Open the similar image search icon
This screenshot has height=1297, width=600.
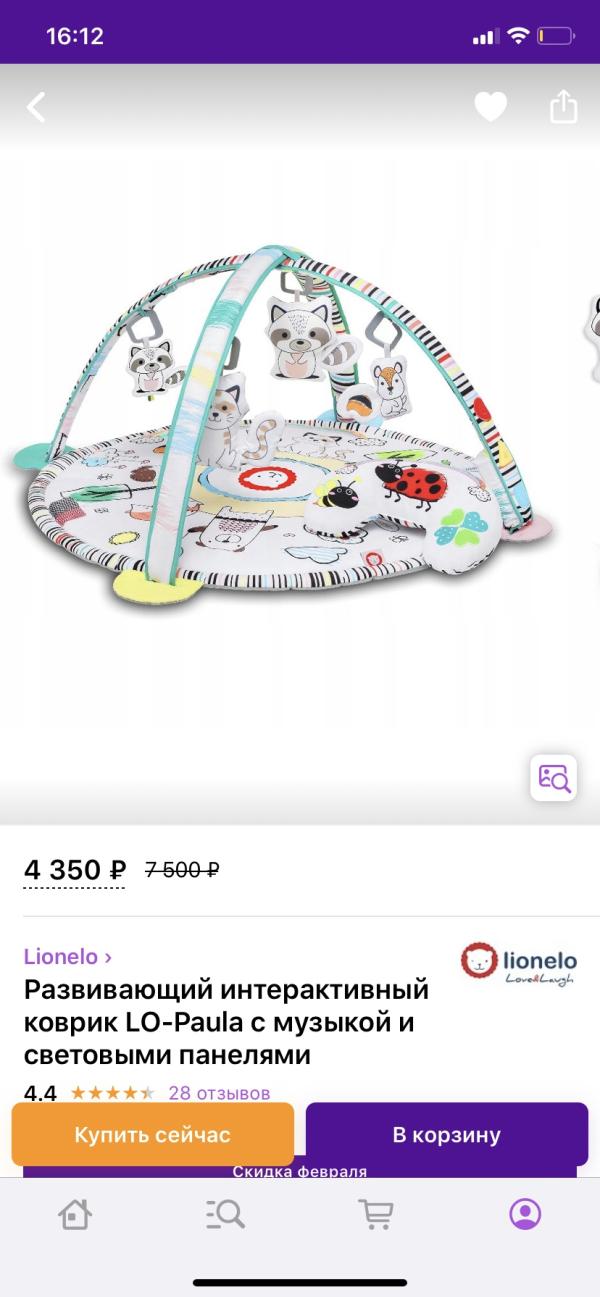pos(553,778)
